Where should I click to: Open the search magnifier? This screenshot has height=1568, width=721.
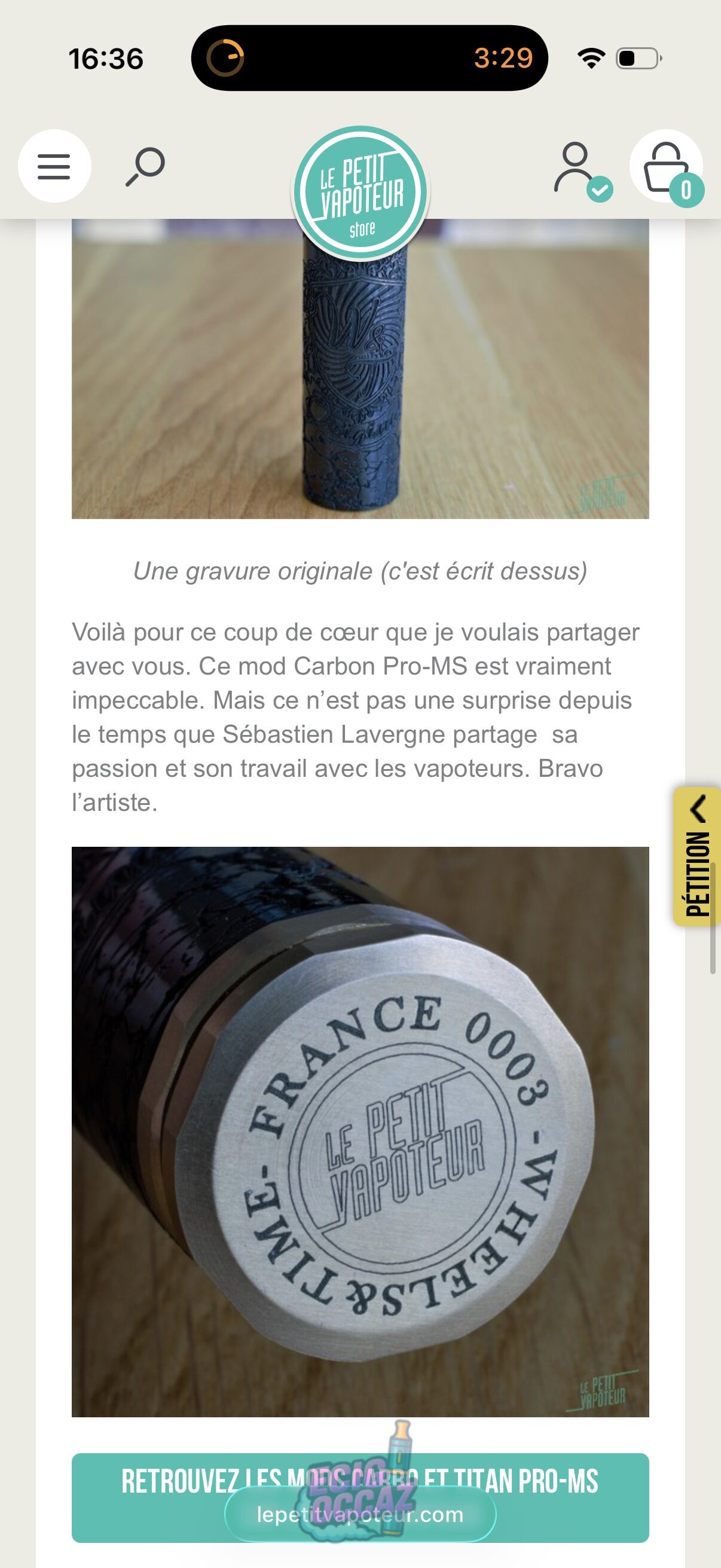tap(145, 166)
